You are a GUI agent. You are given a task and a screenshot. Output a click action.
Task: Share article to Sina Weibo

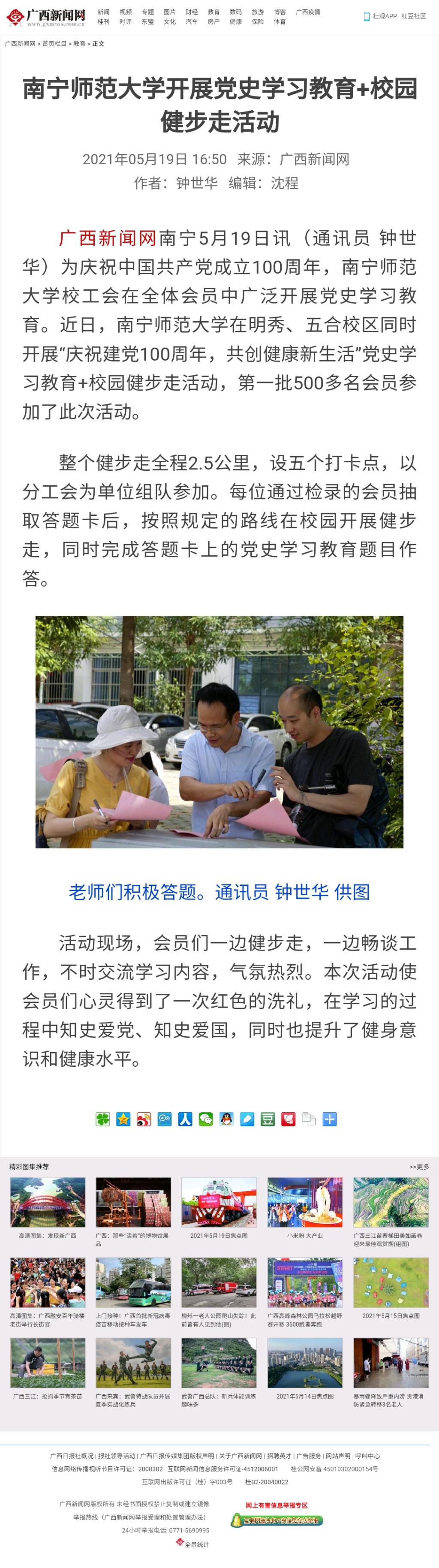tap(144, 1119)
